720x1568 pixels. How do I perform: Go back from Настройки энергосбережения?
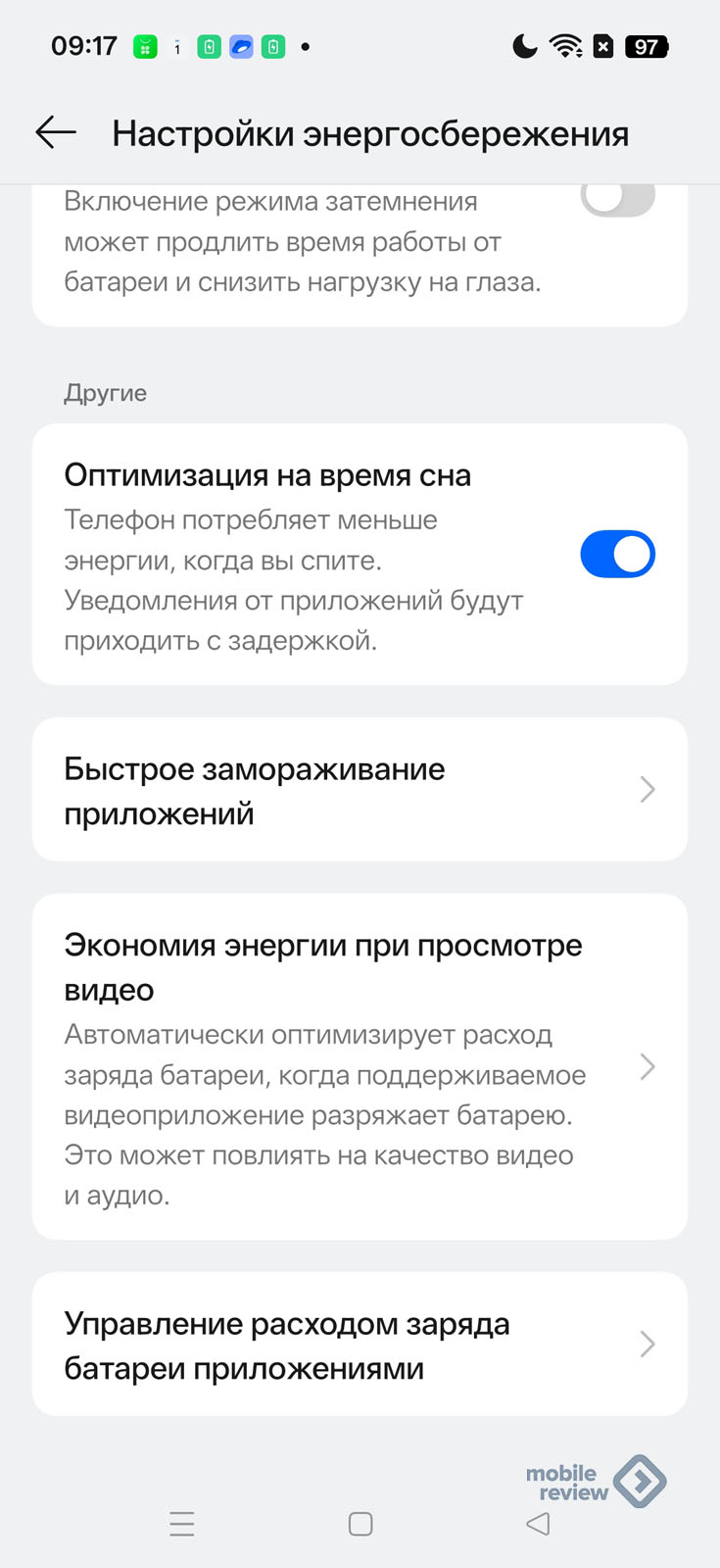(56, 132)
